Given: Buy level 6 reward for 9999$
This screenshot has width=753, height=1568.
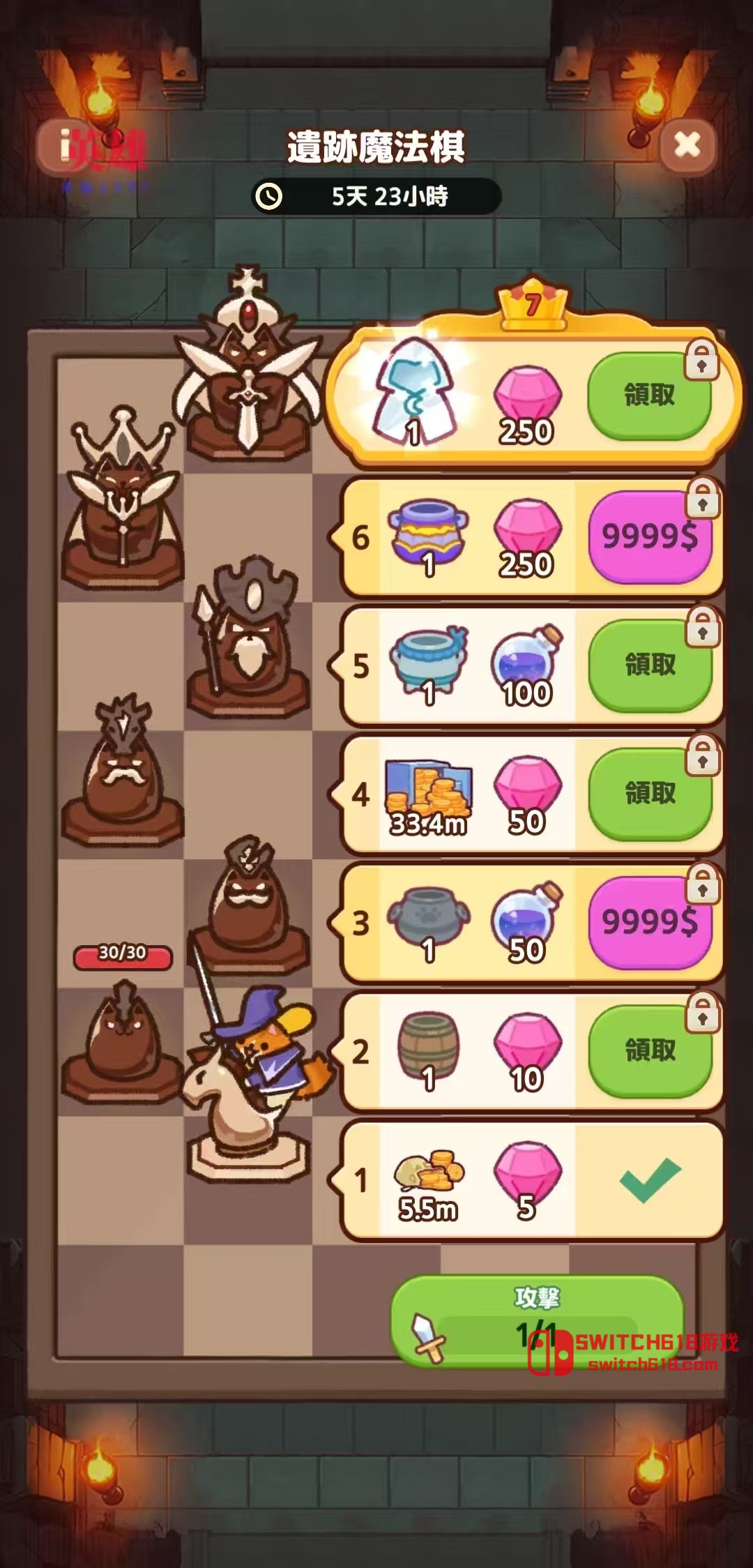Looking at the screenshot, I should tap(649, 536).
